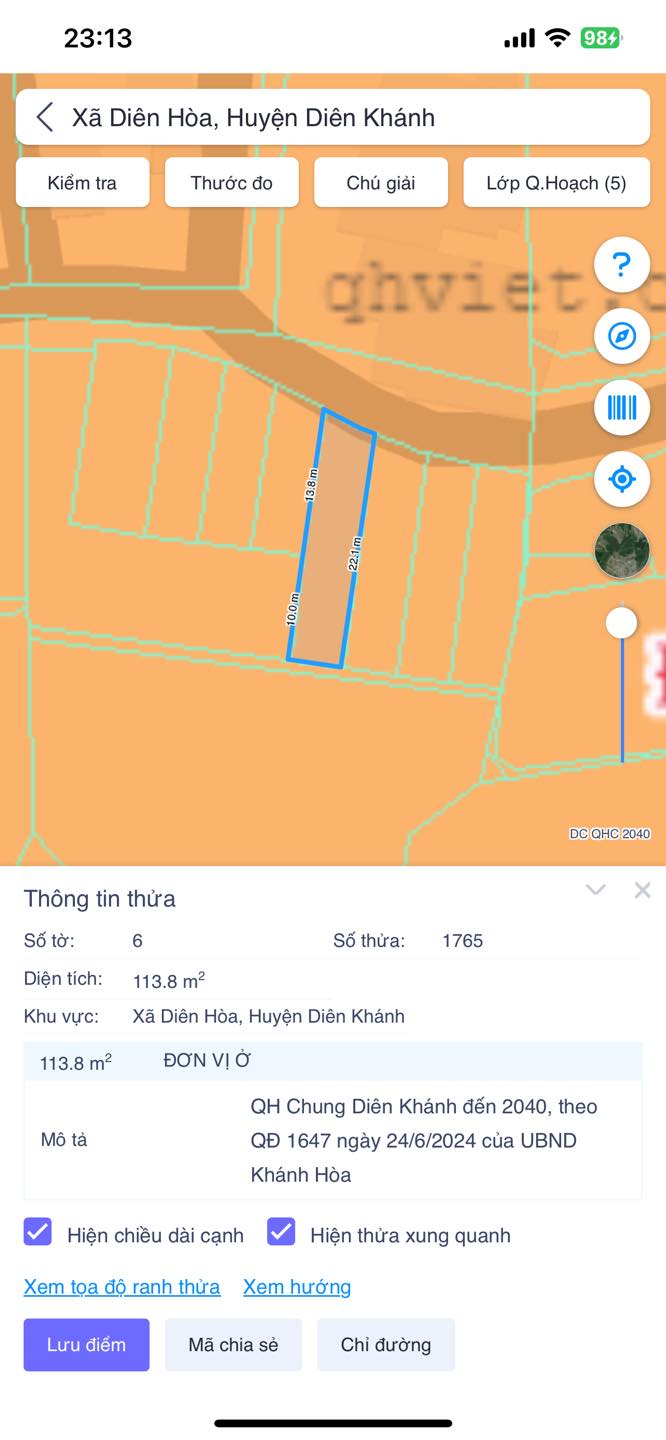The height and width of the screenshot is (1440, 666).
Task: Open the help question mark
Action: point(622,265)
